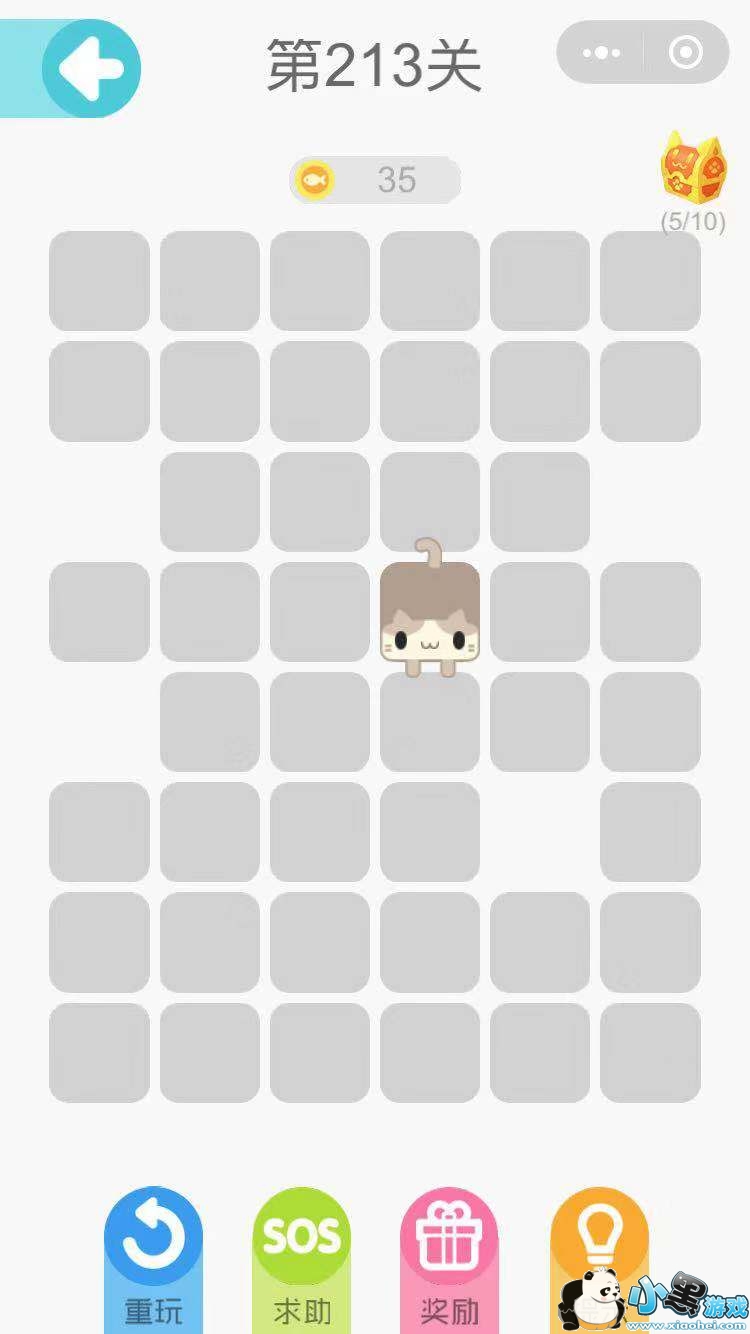Close the mini game with the circle button
Image resolution: width=750 pixels, height=1334 pixels.
pyautogui.click(x=686, y=53)
